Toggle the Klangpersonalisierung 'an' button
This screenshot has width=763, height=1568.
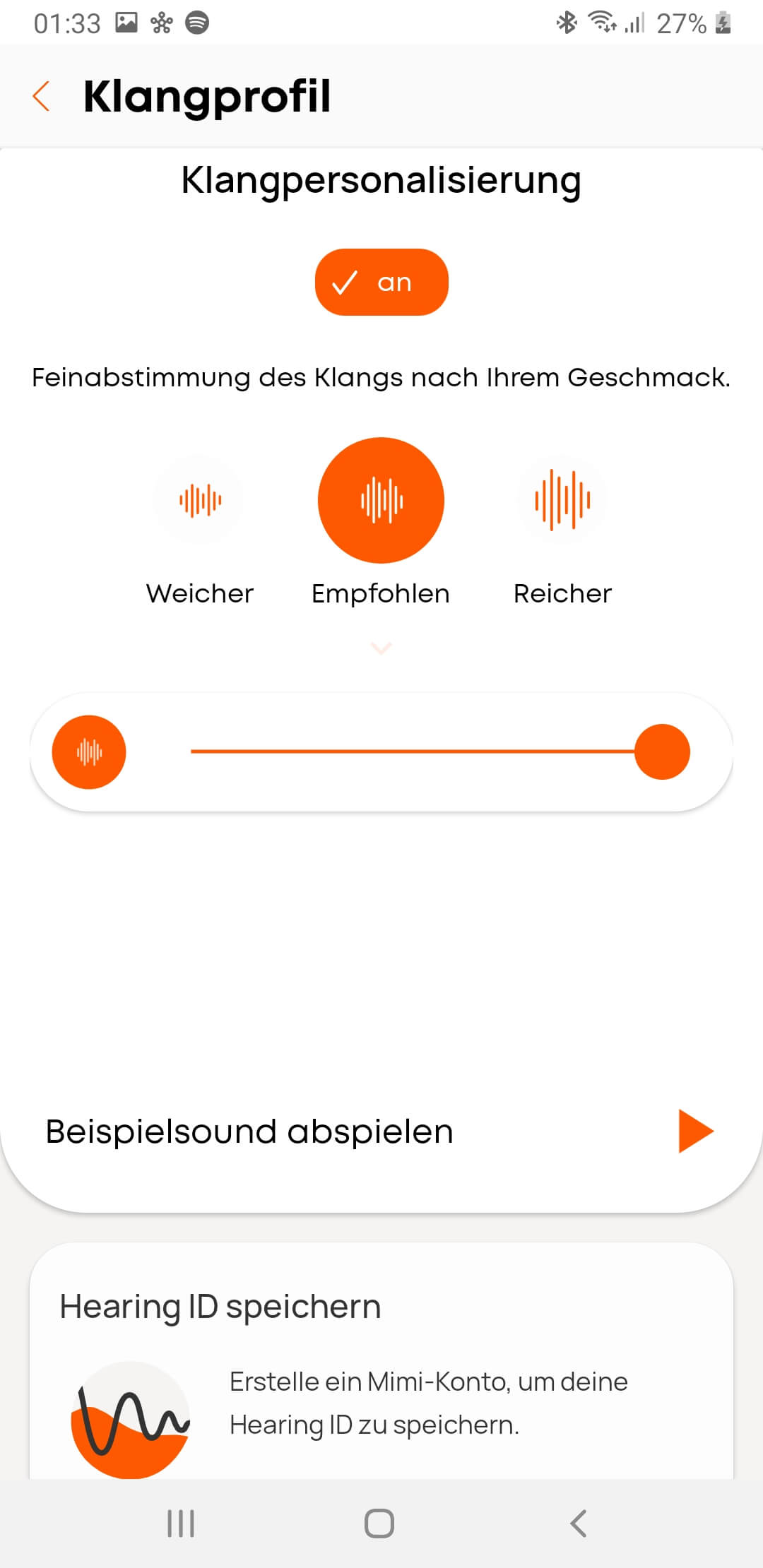381,282
